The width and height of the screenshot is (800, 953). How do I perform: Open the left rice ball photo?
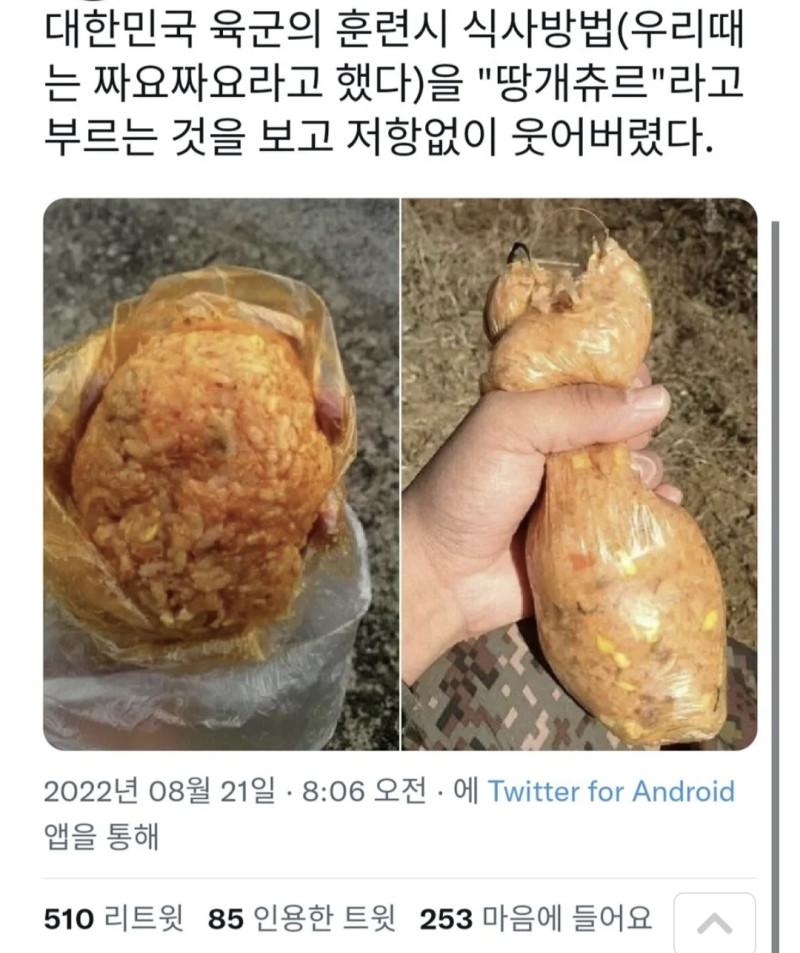pyautogui.click(x=221, y=474)
